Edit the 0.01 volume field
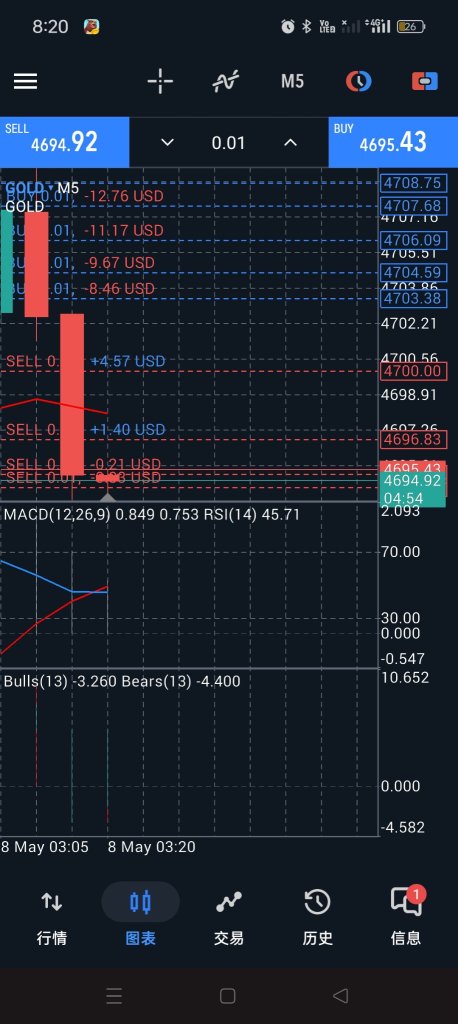 click(229, 142)
